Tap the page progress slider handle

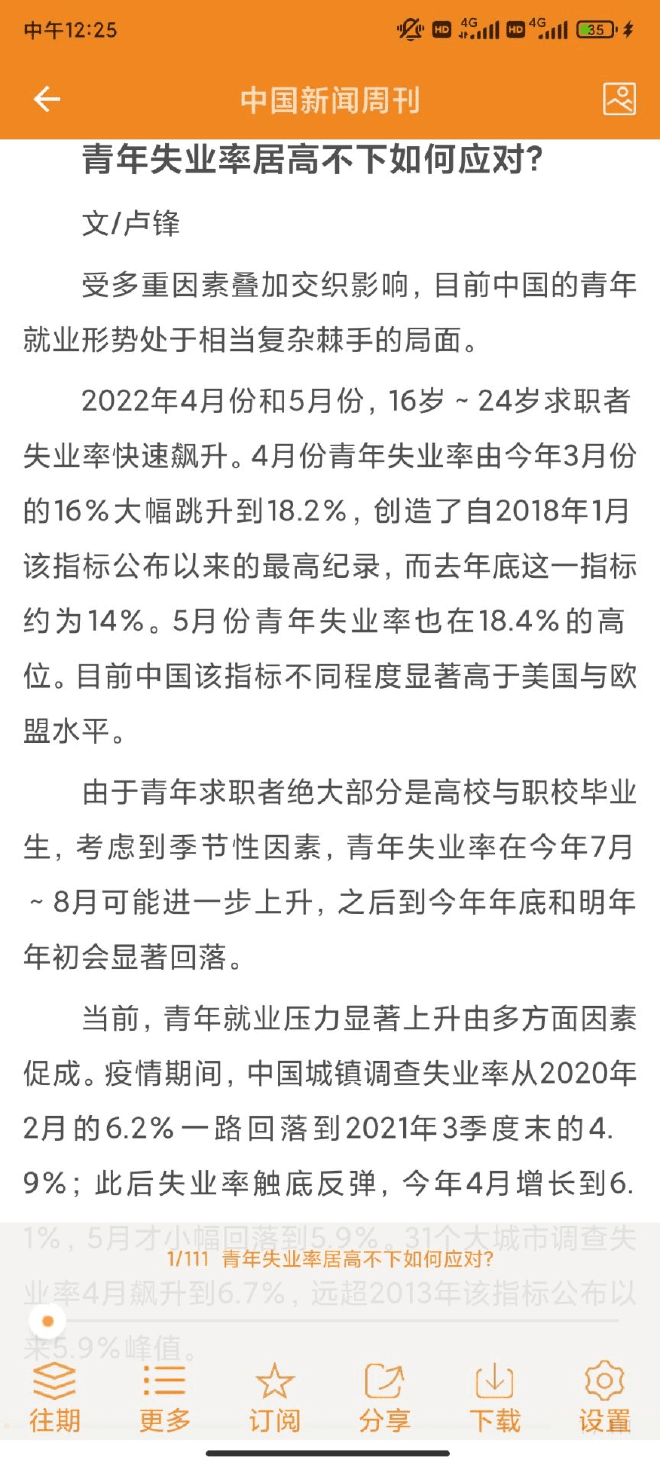point(47,1320)
